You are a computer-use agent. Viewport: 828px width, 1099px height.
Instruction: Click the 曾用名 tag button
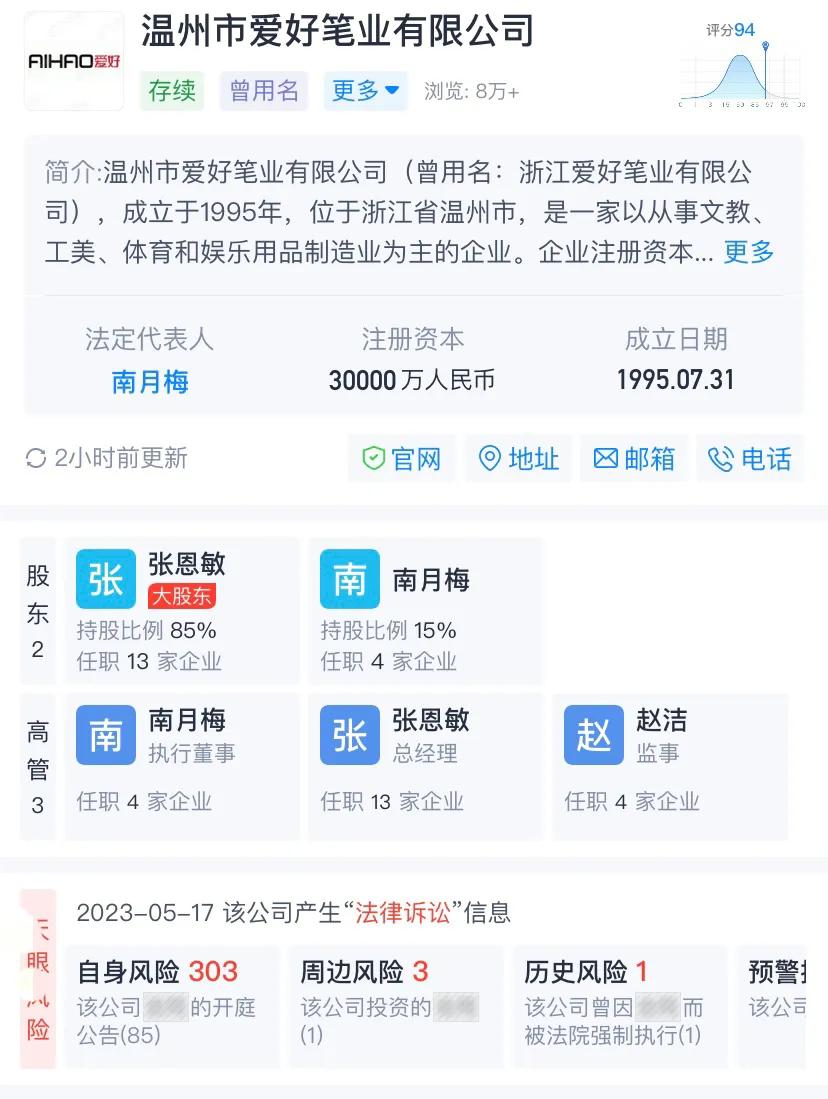(x=263, y=89)
